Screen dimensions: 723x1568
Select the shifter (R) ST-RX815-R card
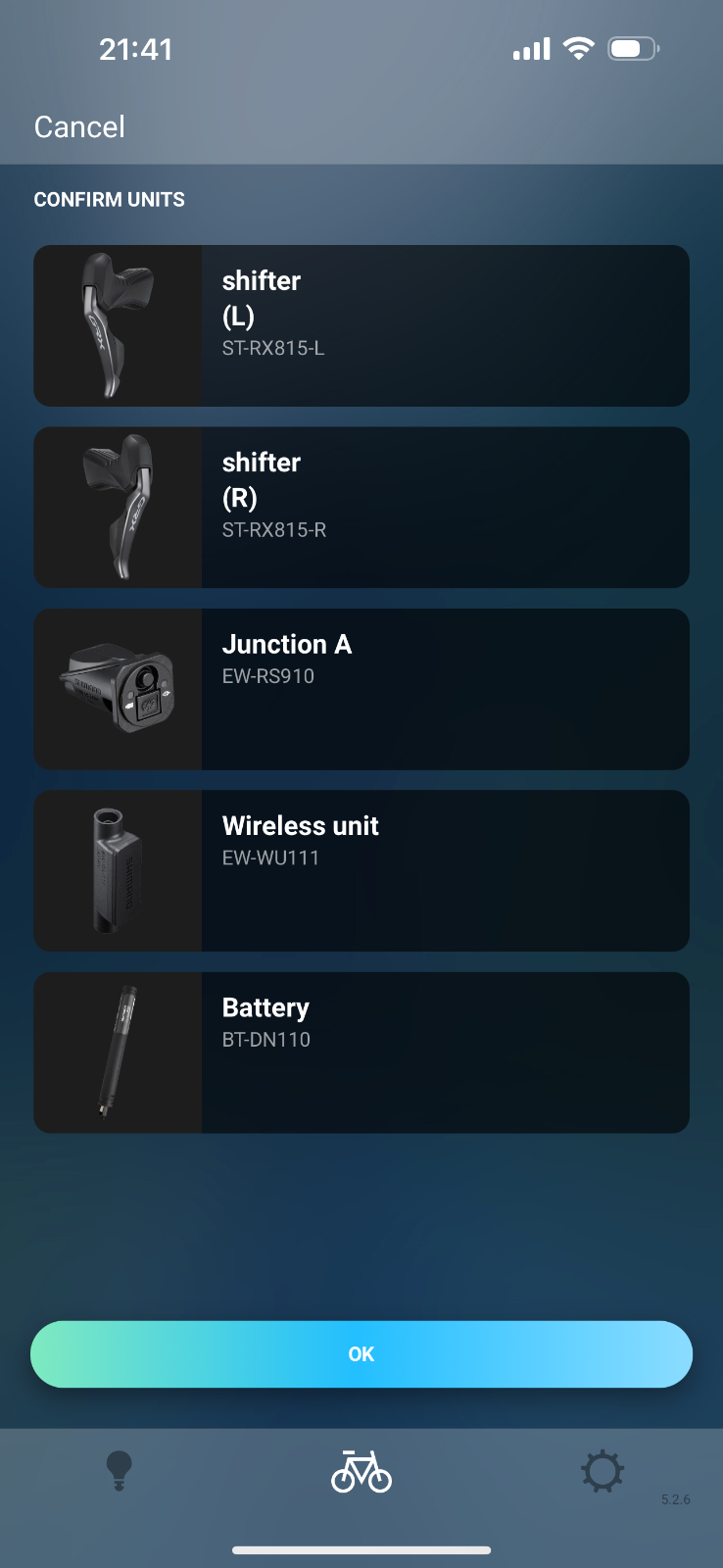pyautogui.click(x=361, y=508)
